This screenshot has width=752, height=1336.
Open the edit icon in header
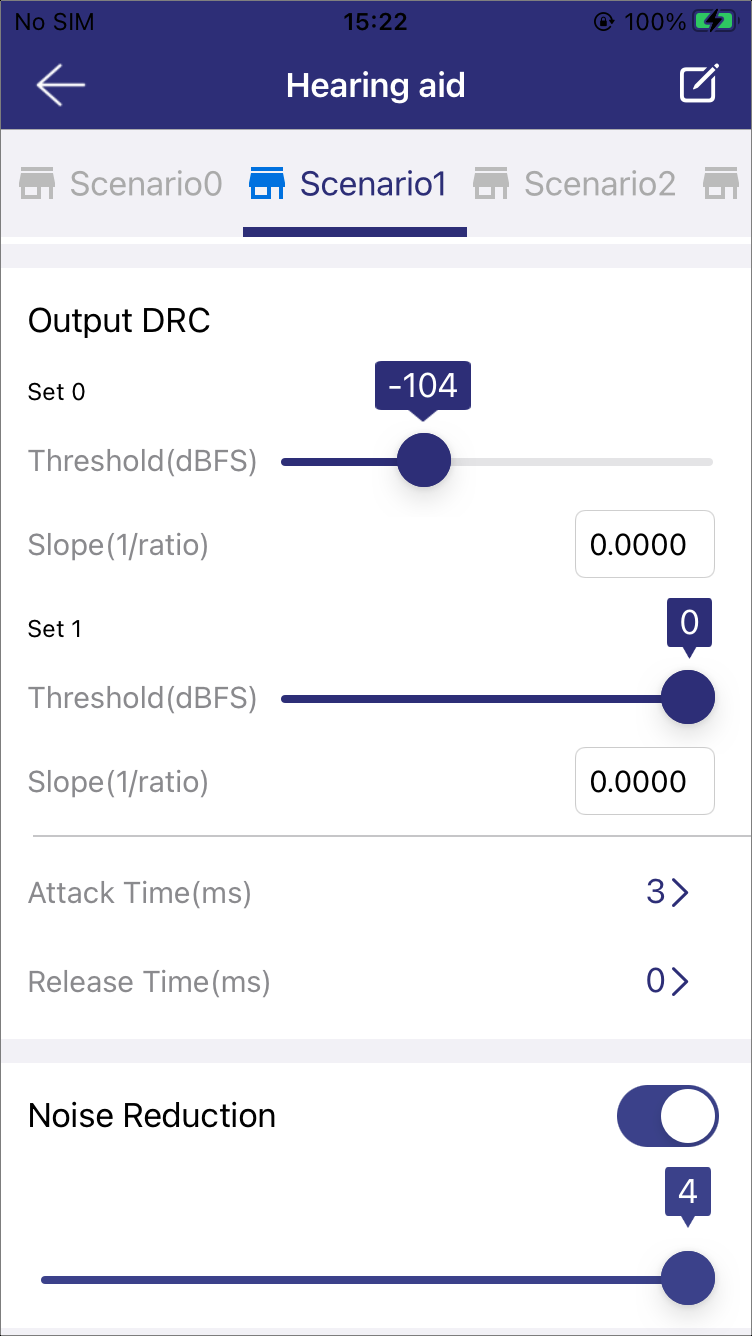(699, 85)
